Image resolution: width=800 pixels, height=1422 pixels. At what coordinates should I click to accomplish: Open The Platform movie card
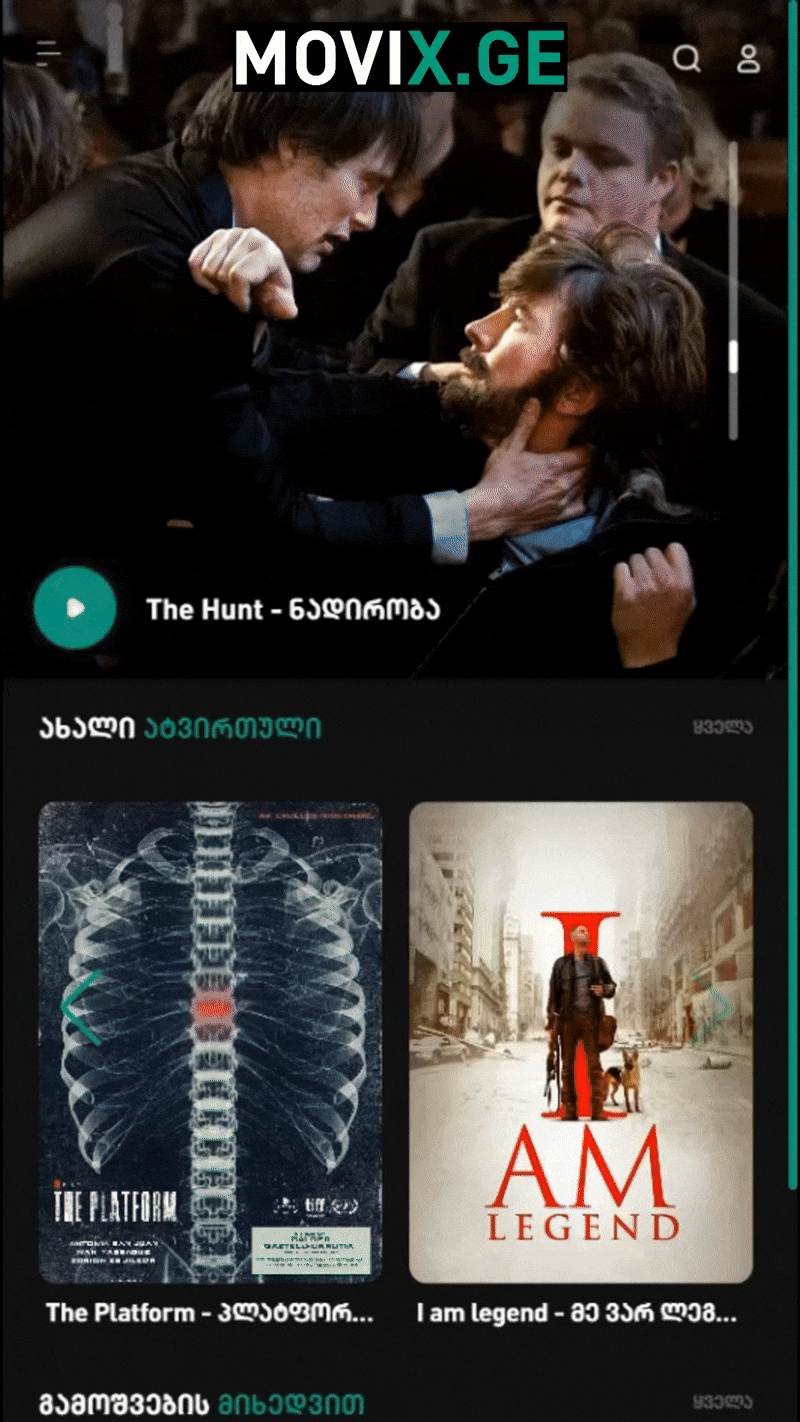point(210,1042)
